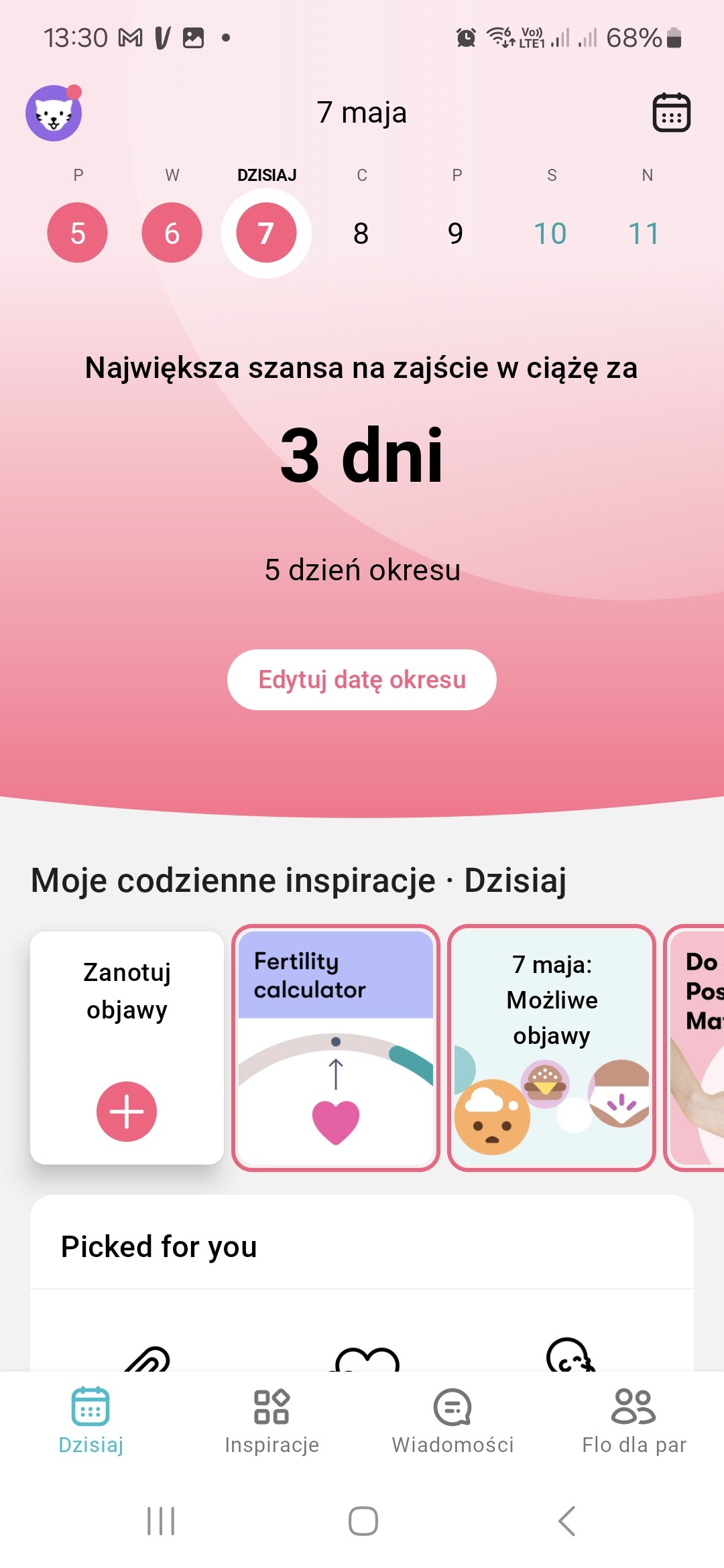Open the Fertility calculator card
The image size is (724, 1568).
pos(335,1048)
